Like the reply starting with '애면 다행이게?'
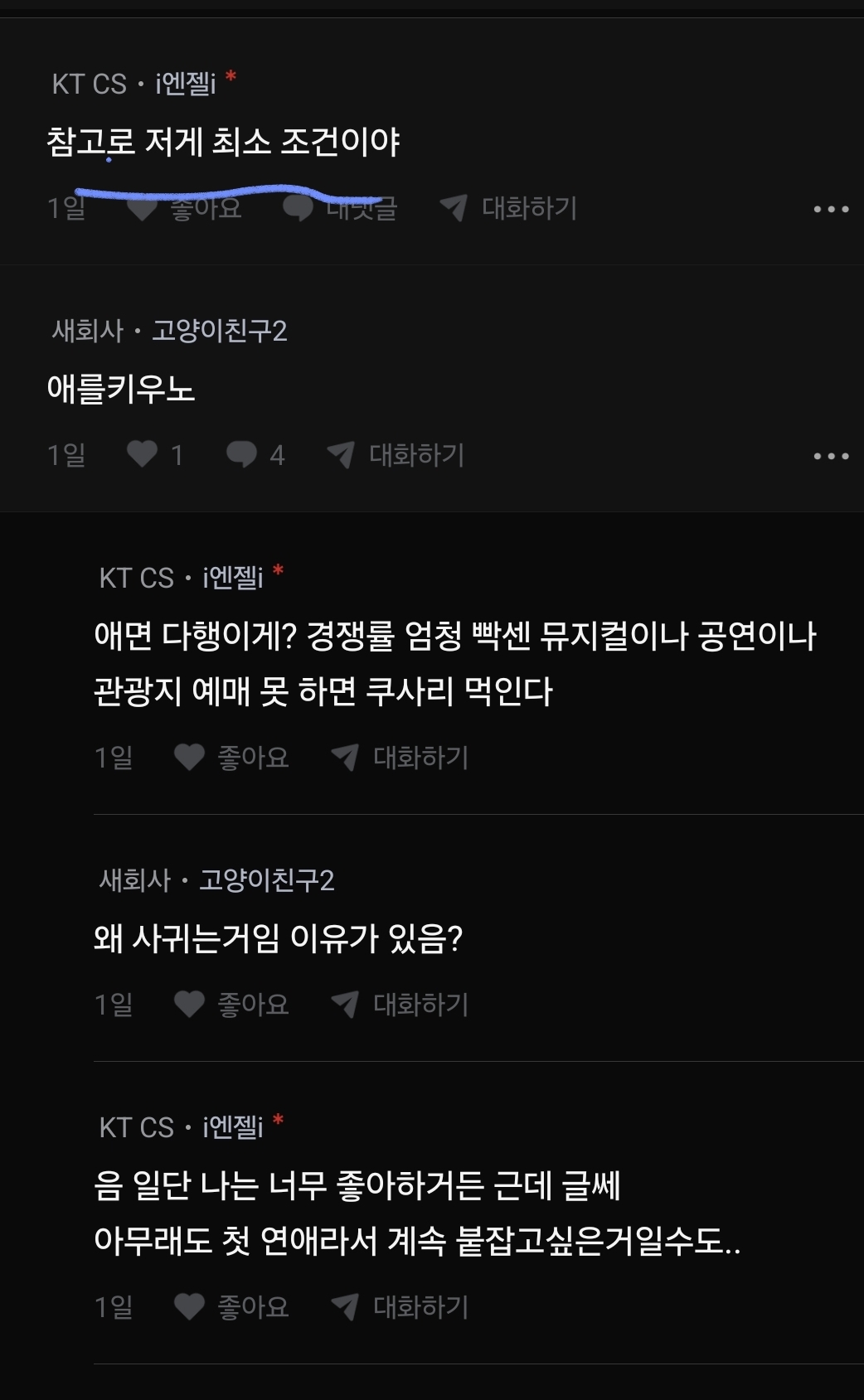This screenshot has height=1400, width=864. tap(231, 757)
